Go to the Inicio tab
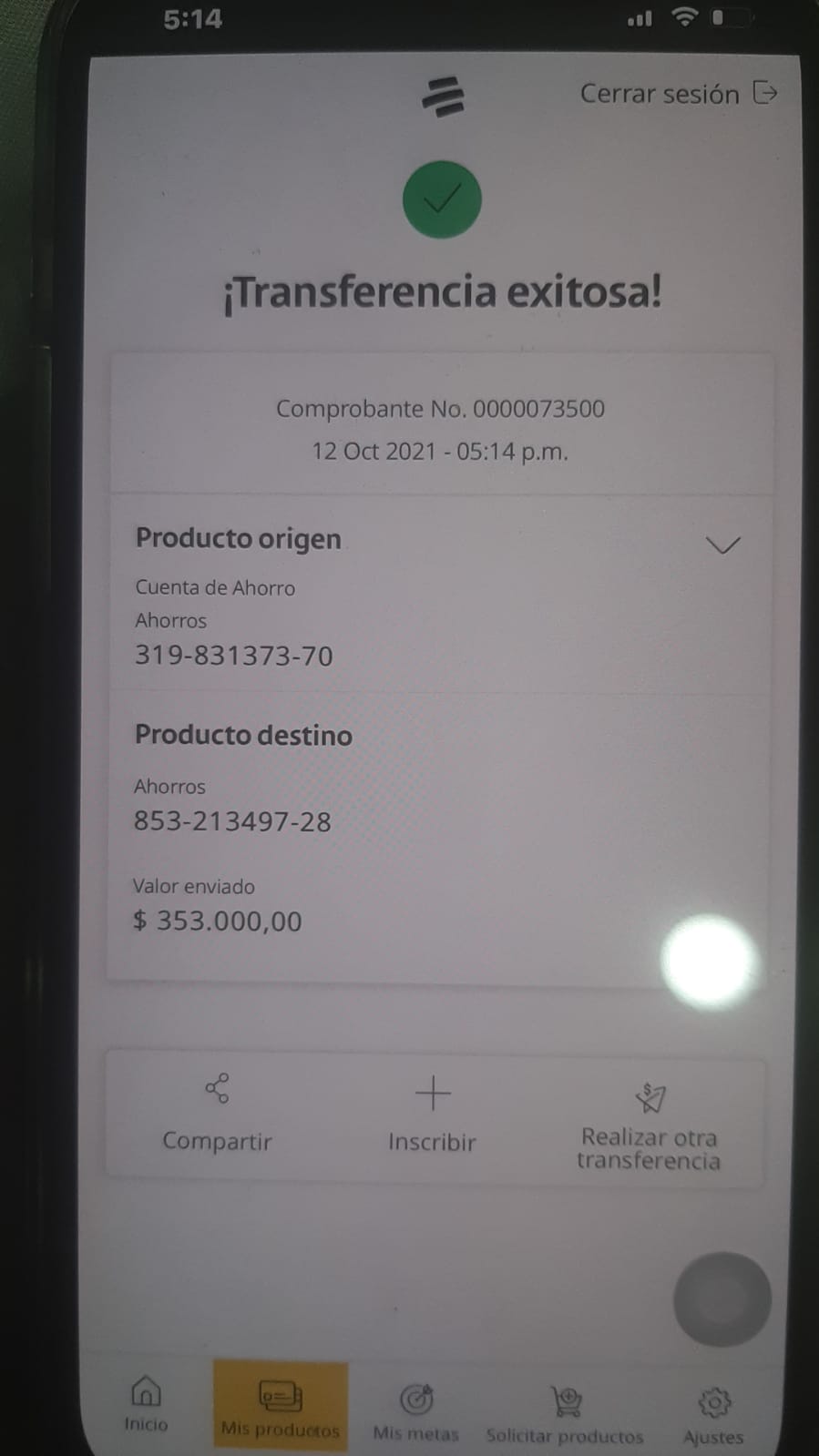819x1456 pixels. pyautogui.click(x=146, y=1403)
